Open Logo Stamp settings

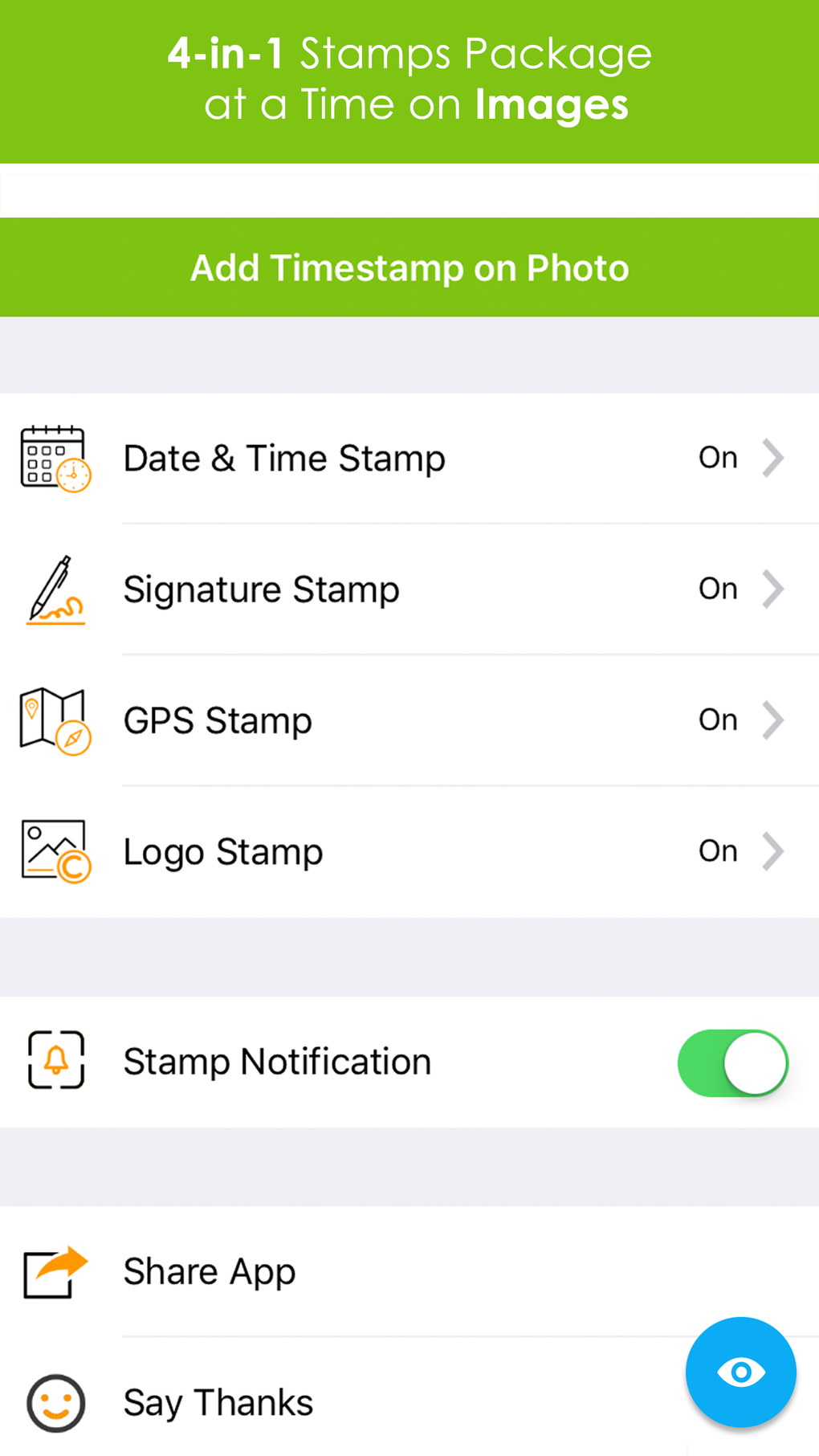pyautogui.click(x=409, y=851)
